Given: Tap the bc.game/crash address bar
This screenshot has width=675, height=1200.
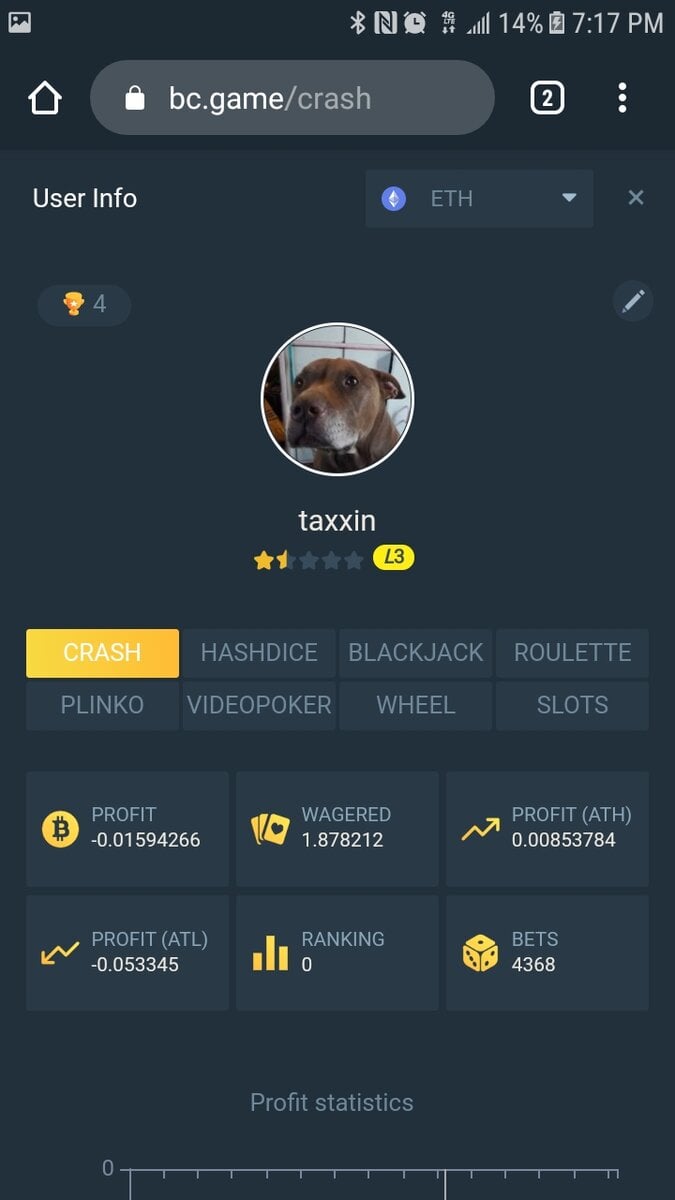Looking at the screenshot, I should (292, 98).
